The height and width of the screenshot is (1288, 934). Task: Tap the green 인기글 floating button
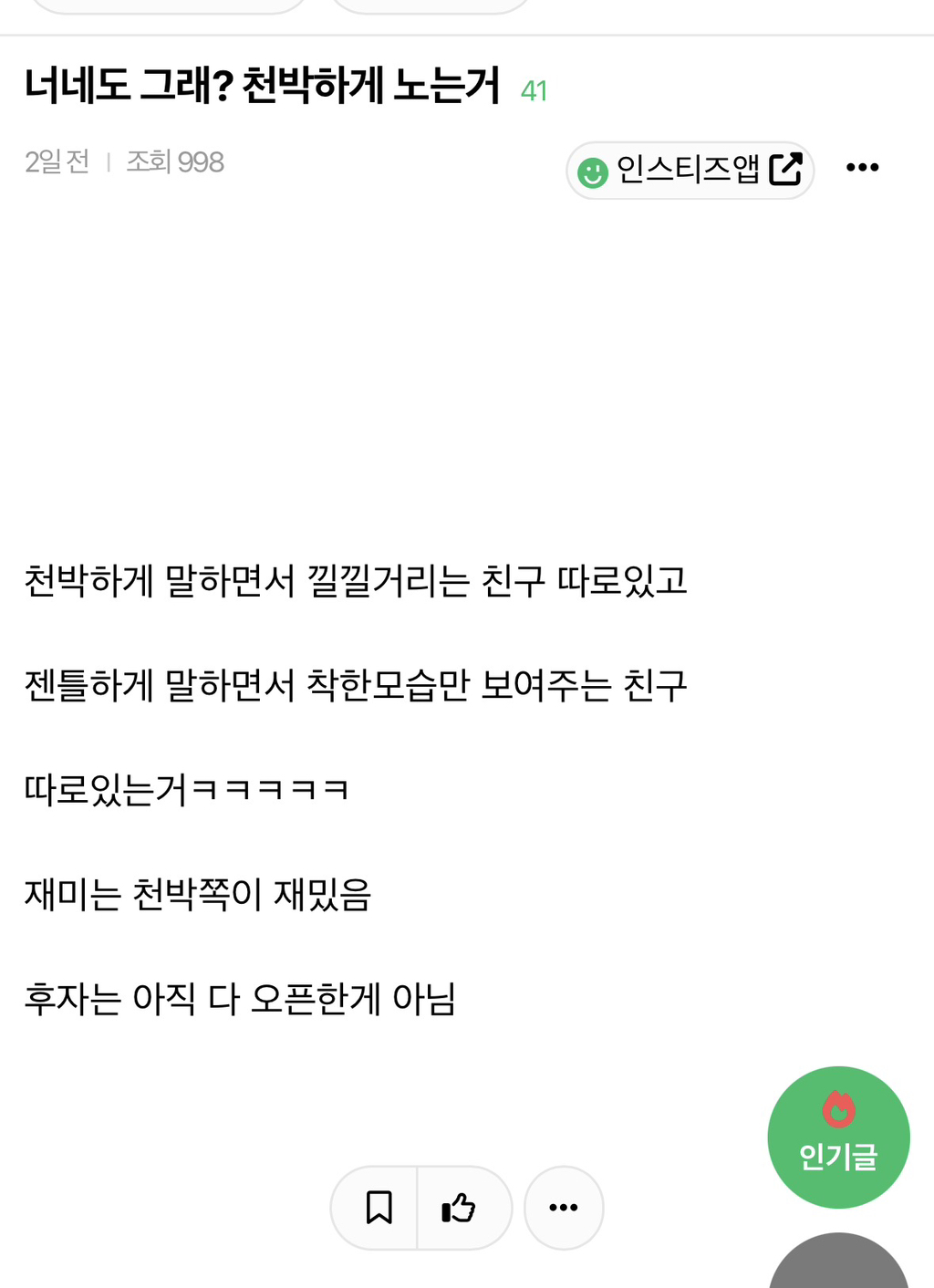pyautogui.click(x=838, y=1137)
